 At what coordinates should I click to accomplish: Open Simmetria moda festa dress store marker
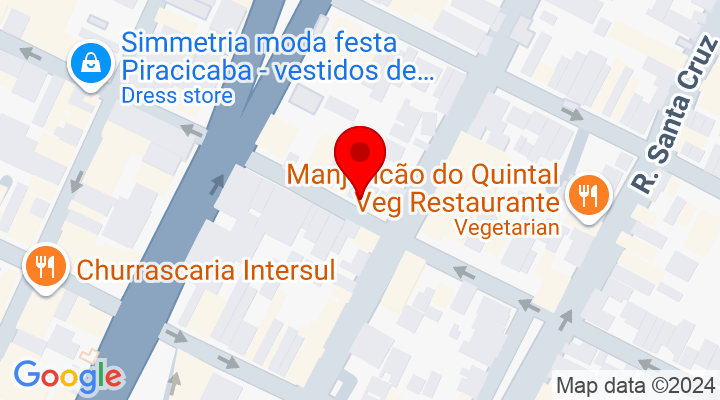[x=90, y=65]
